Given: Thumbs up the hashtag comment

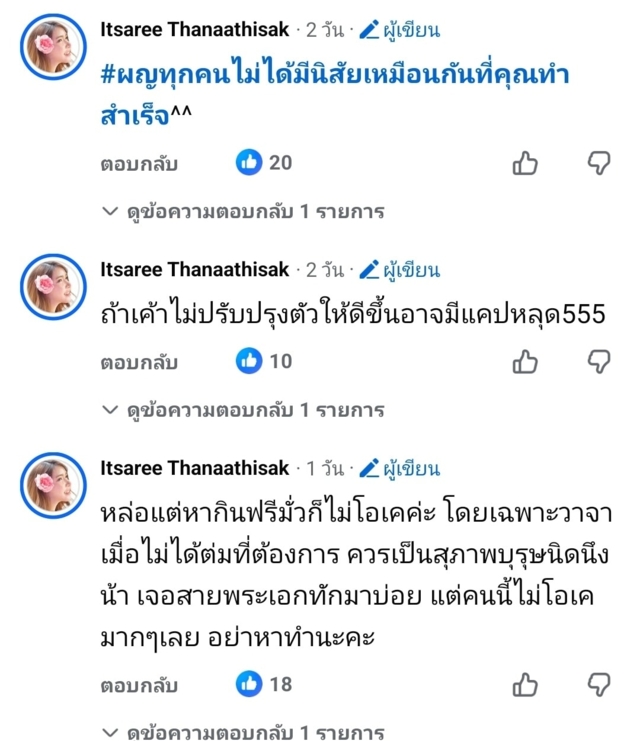Looking at the screenshot, I should (x=525, y=163).
